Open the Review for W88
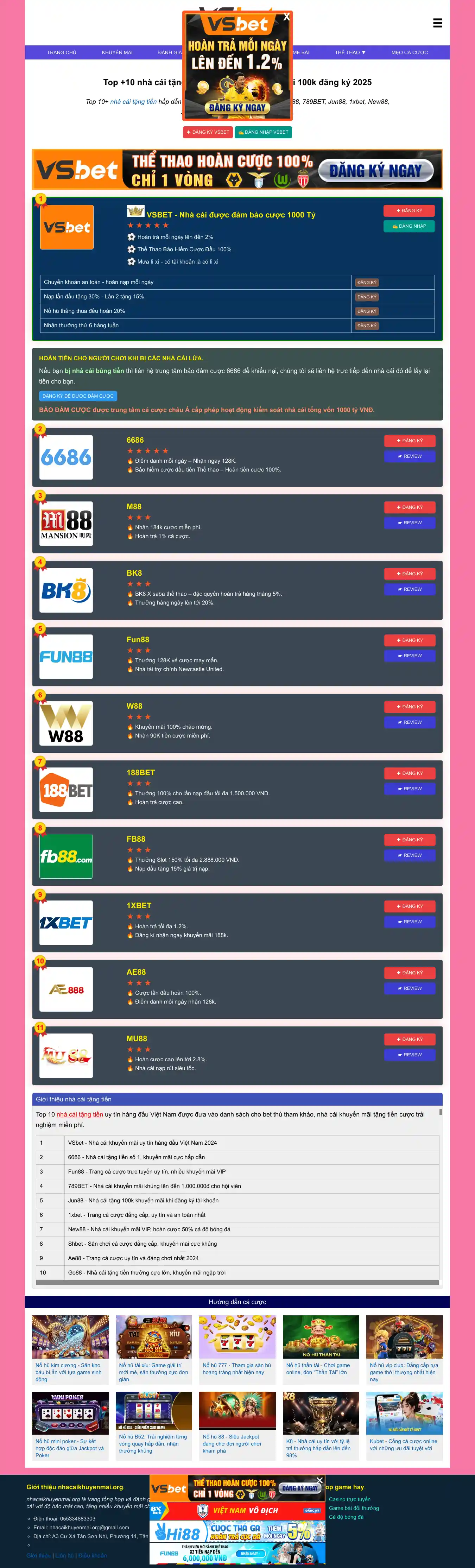 click(409, 722)
